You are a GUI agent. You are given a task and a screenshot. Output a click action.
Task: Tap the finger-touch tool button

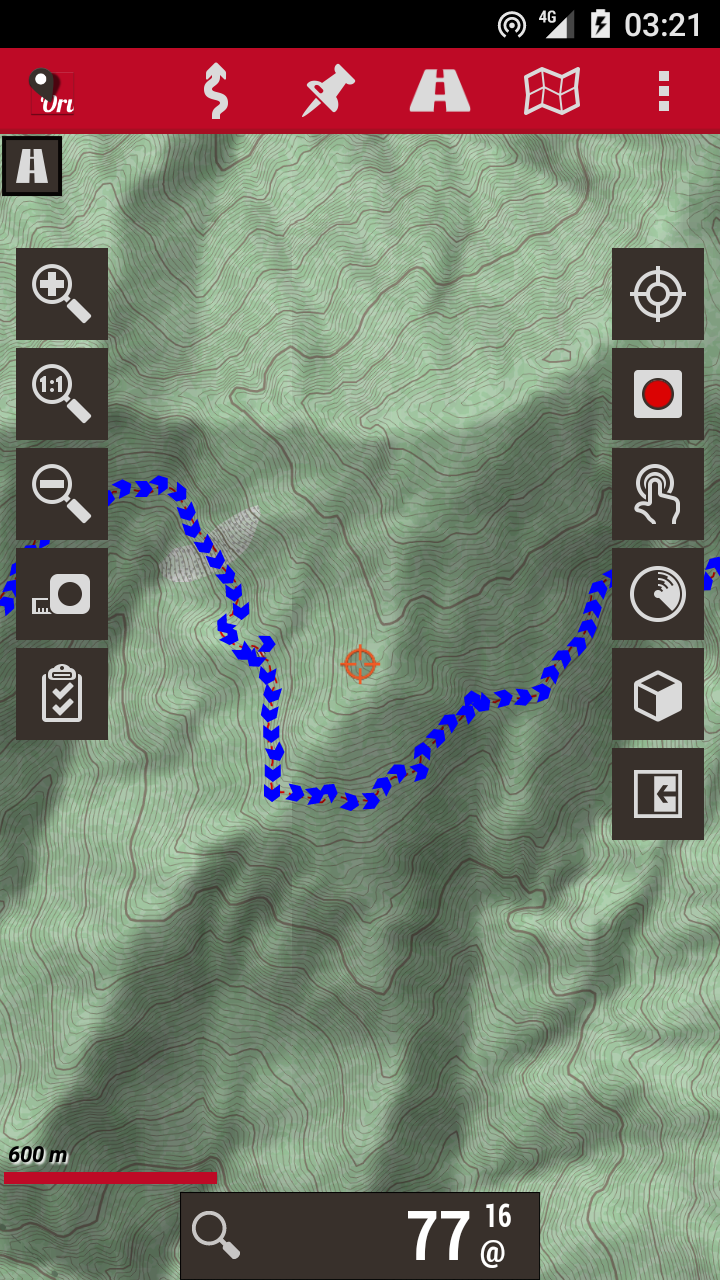pos(658,494)
